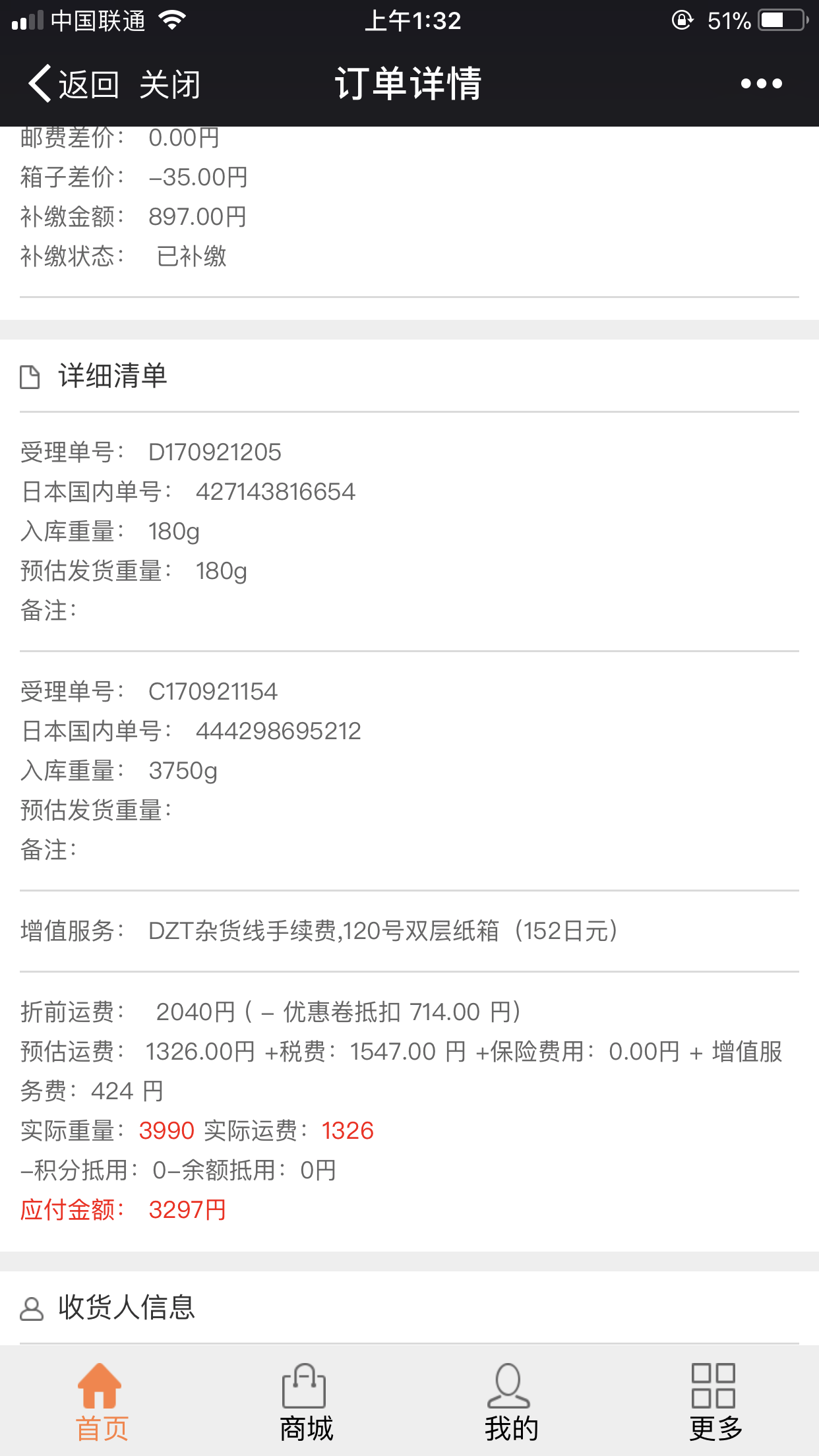Select the 更多 tab
The image size is (819, 1456).
coord(715,1402)
